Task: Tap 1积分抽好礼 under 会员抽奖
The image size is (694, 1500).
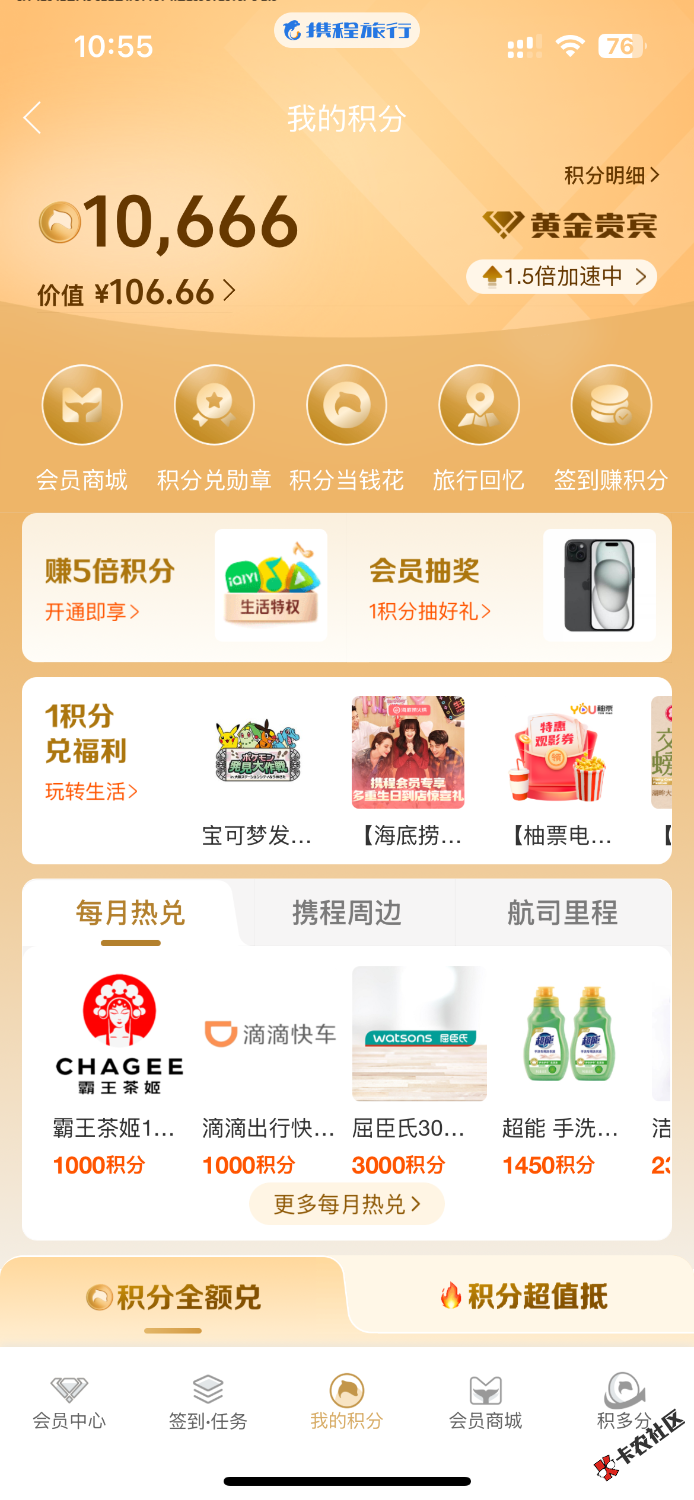Action: click(430, 612)
